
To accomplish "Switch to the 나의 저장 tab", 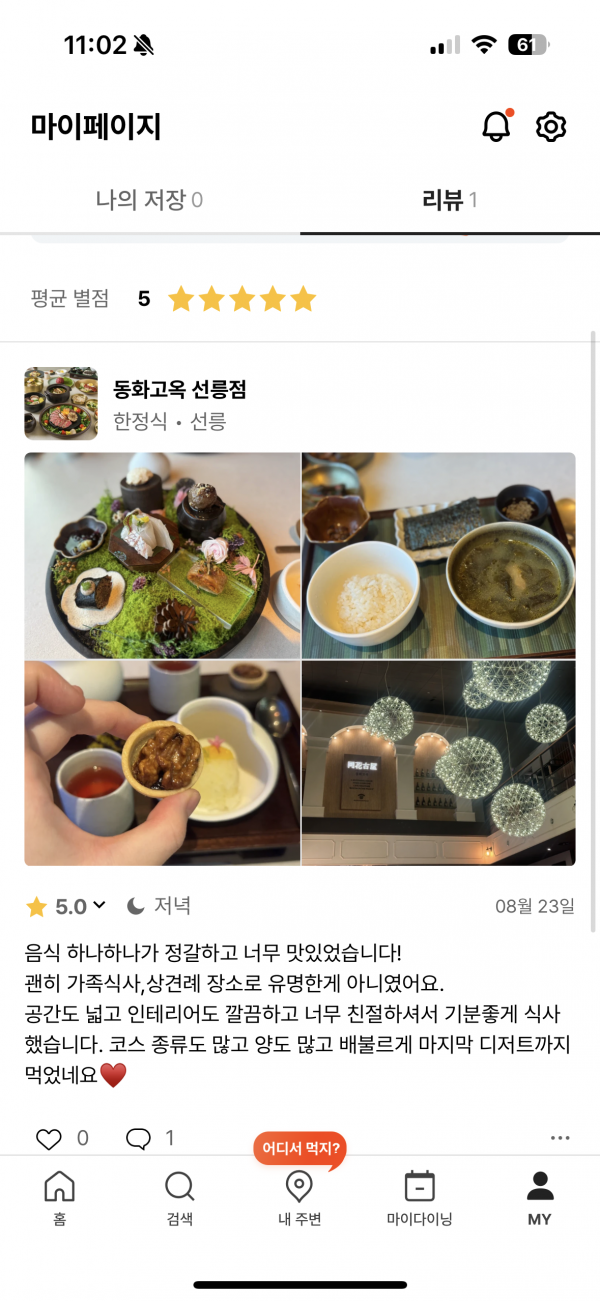I will pyautogui.click(x=149, y=200).
